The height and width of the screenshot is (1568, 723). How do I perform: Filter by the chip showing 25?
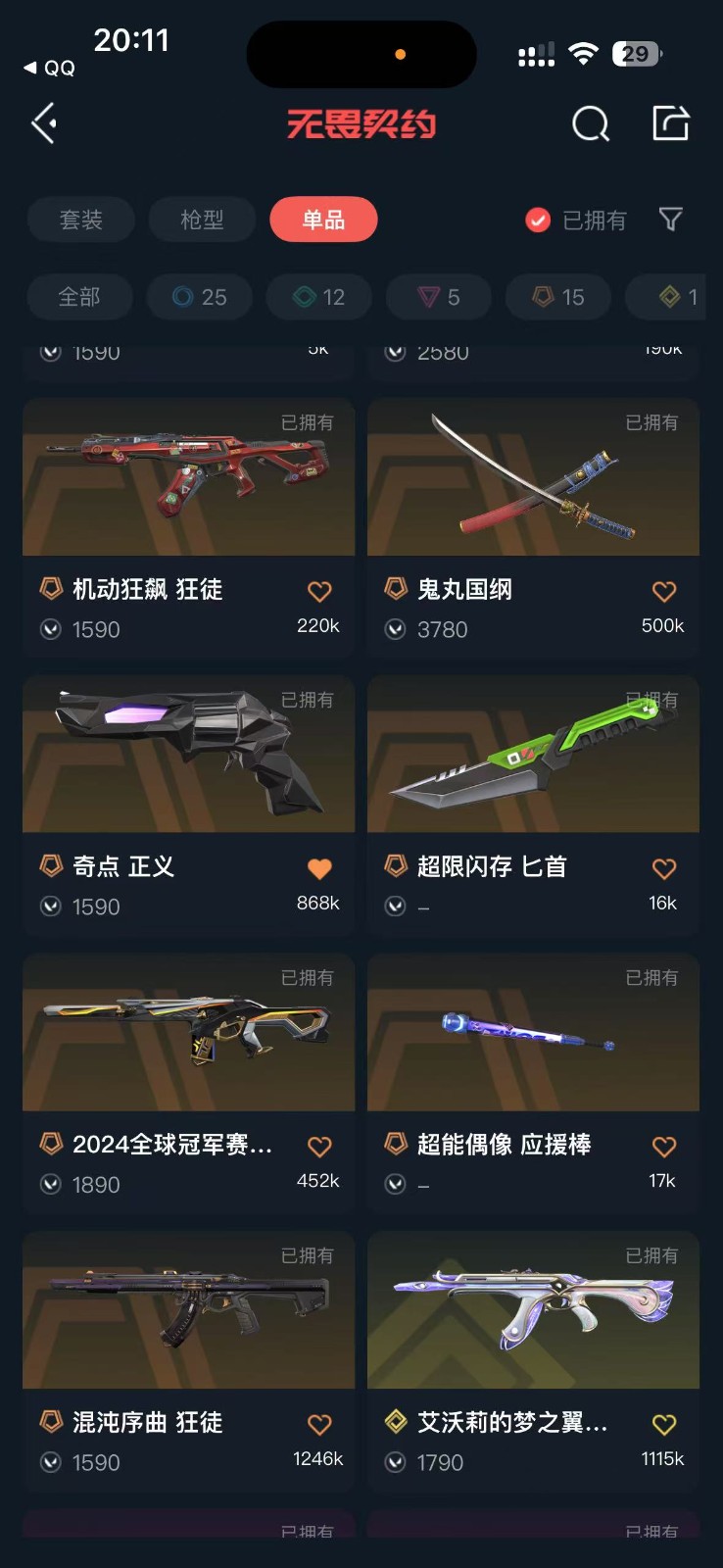[200, 297]
